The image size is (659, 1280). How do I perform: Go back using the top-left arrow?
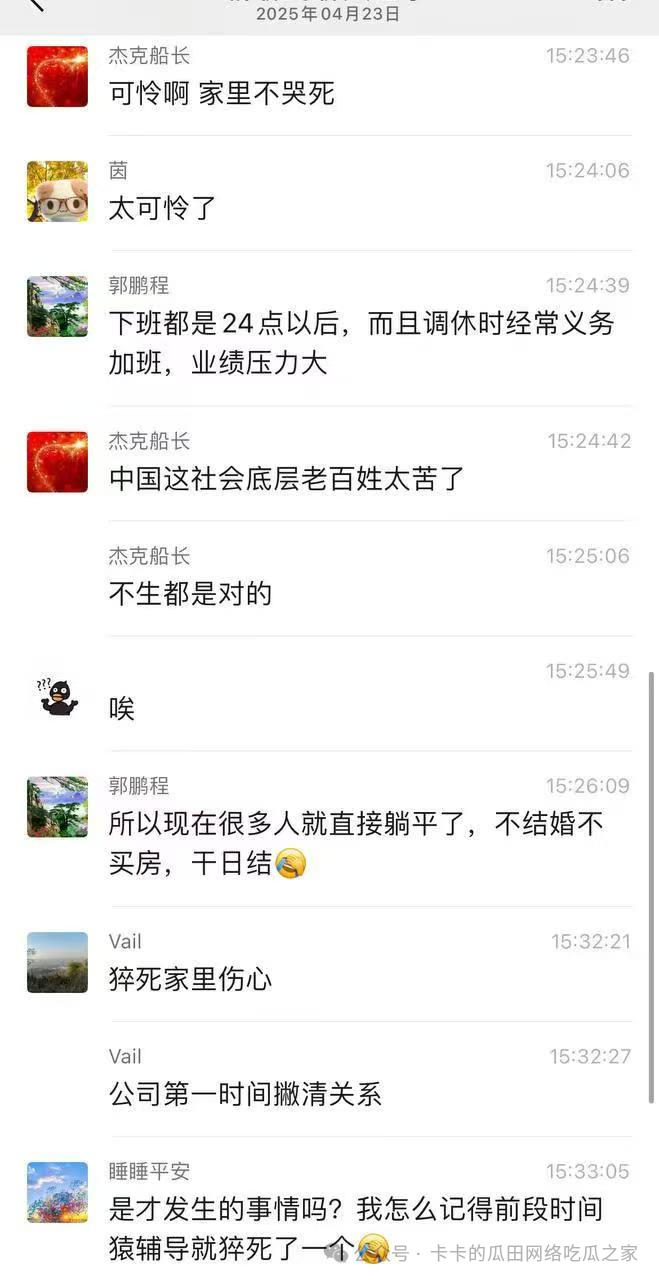(37, 5)
